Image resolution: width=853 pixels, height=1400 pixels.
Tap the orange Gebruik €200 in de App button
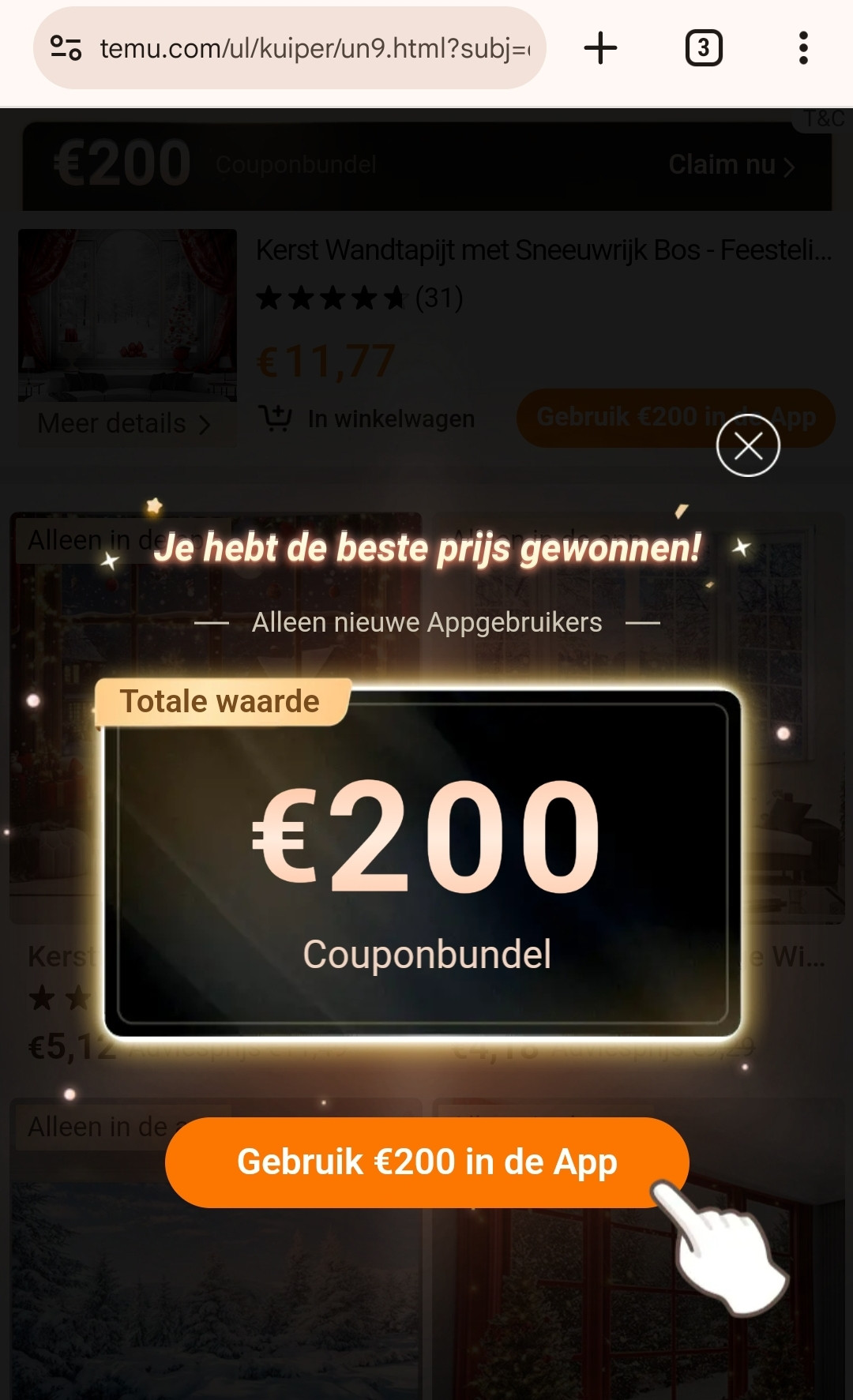(x=426, y=1162)
